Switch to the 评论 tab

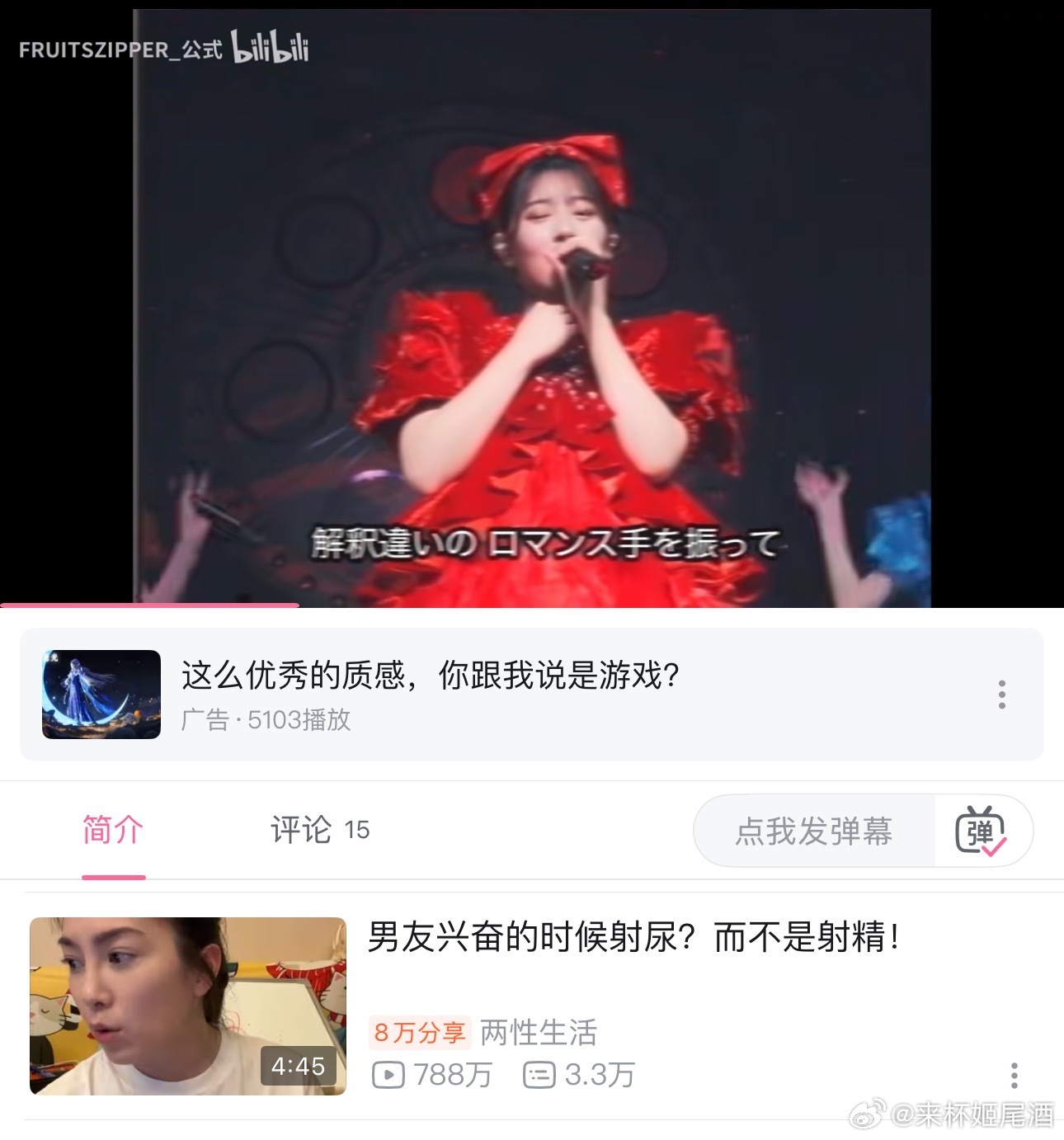coord(319,830)
